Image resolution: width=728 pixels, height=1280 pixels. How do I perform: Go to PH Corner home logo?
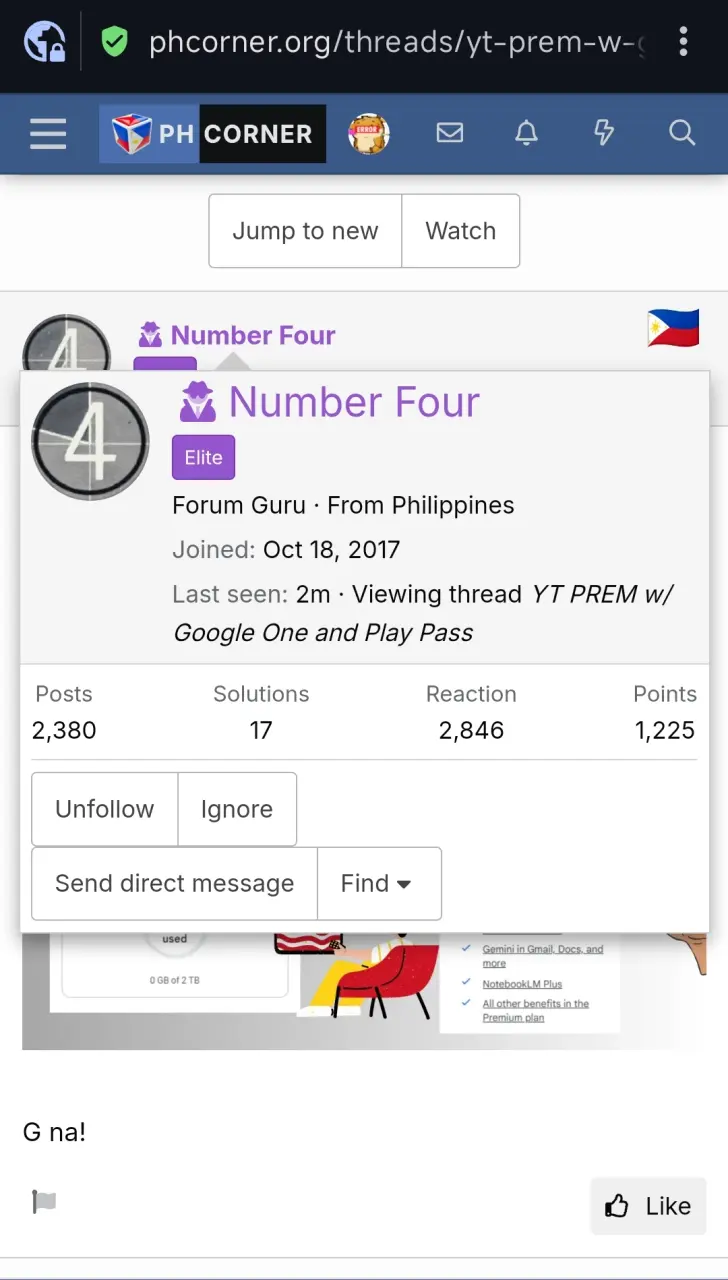click(x=212, y=133)
